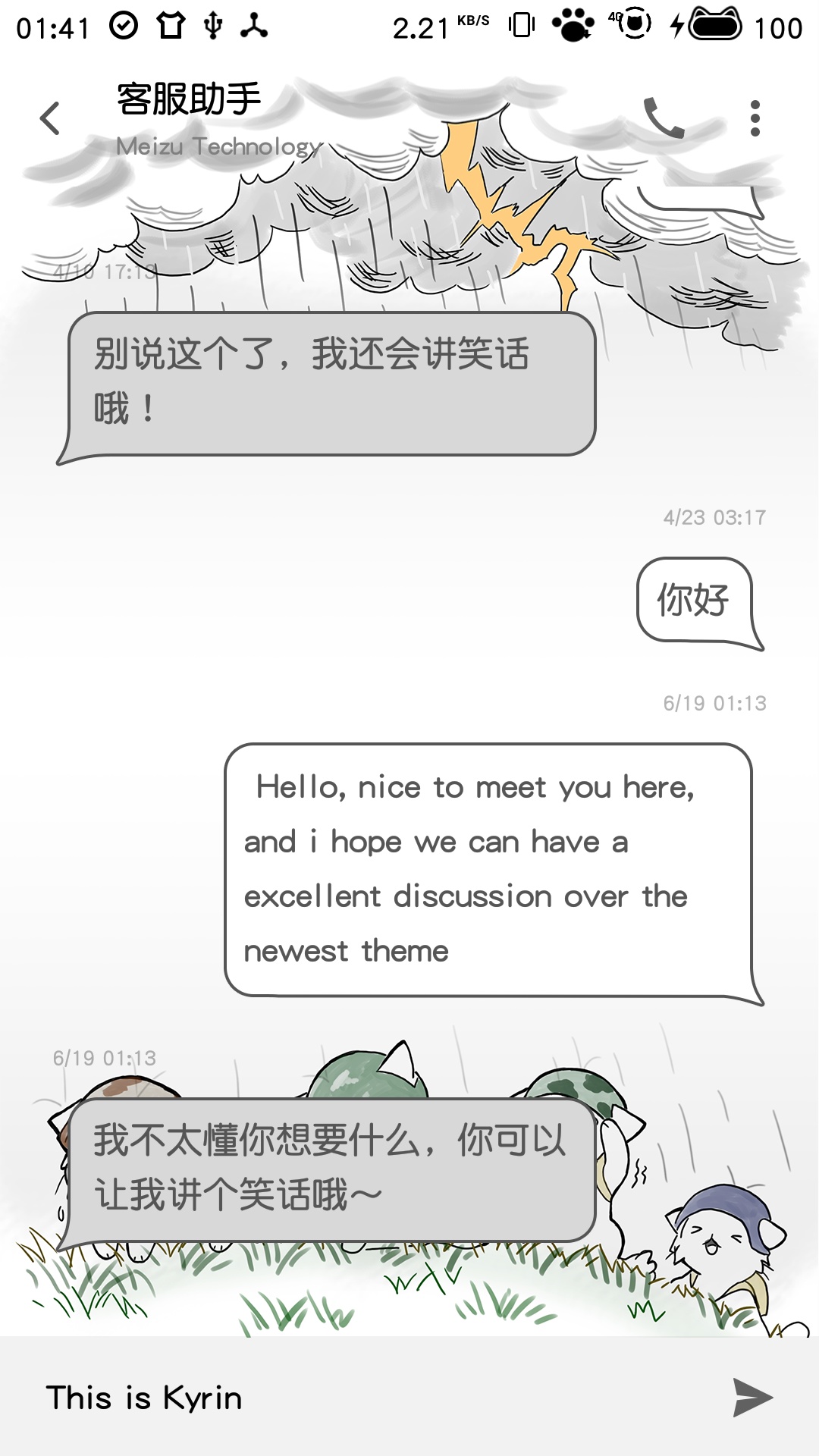Call 客服助手 using the phone icon
This screenshot has height=1456, width=819.
(x=664, y=118)
